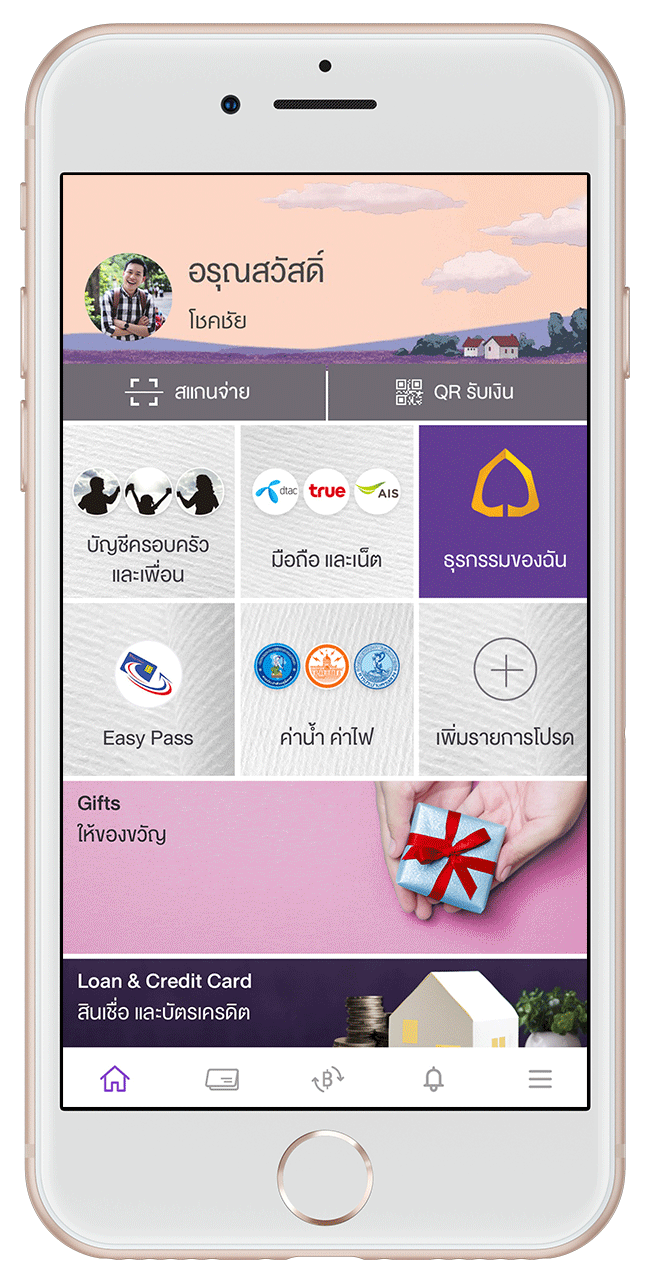
Task: Open water and electricity bills tile
Action: point(326,689)
